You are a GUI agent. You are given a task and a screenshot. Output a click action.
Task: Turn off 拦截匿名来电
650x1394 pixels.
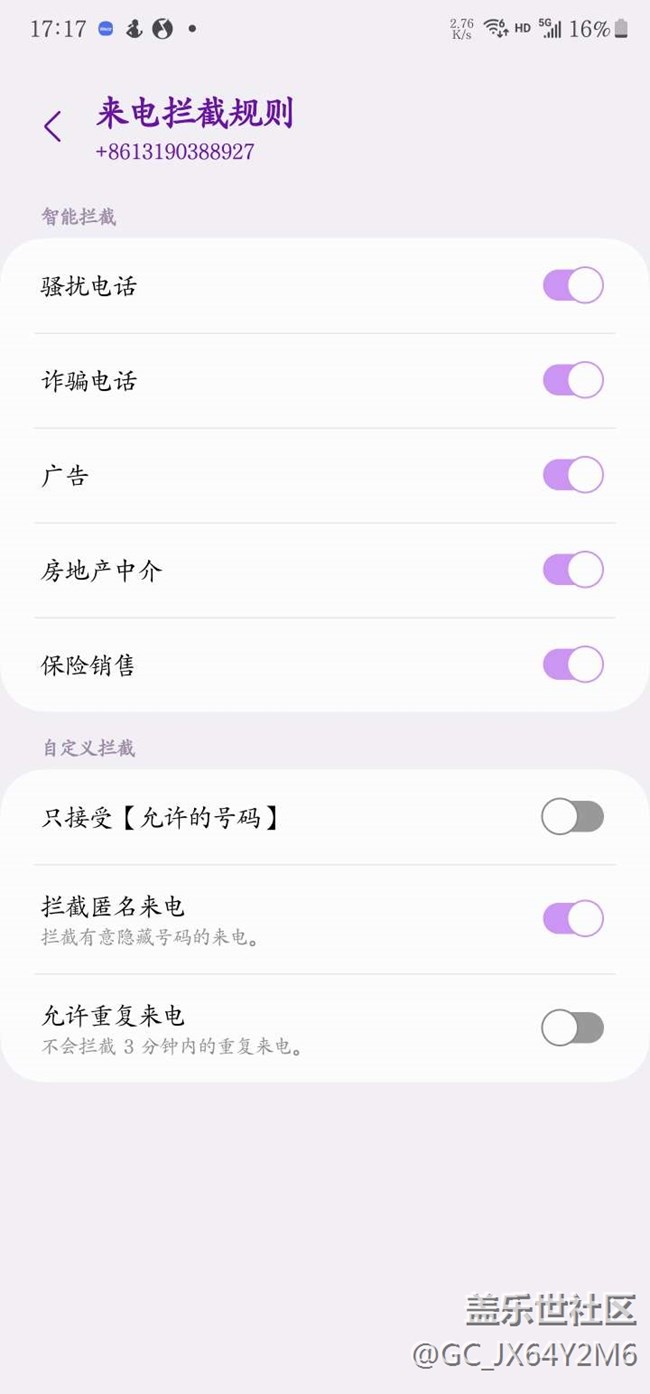click(x=573, y=919)
